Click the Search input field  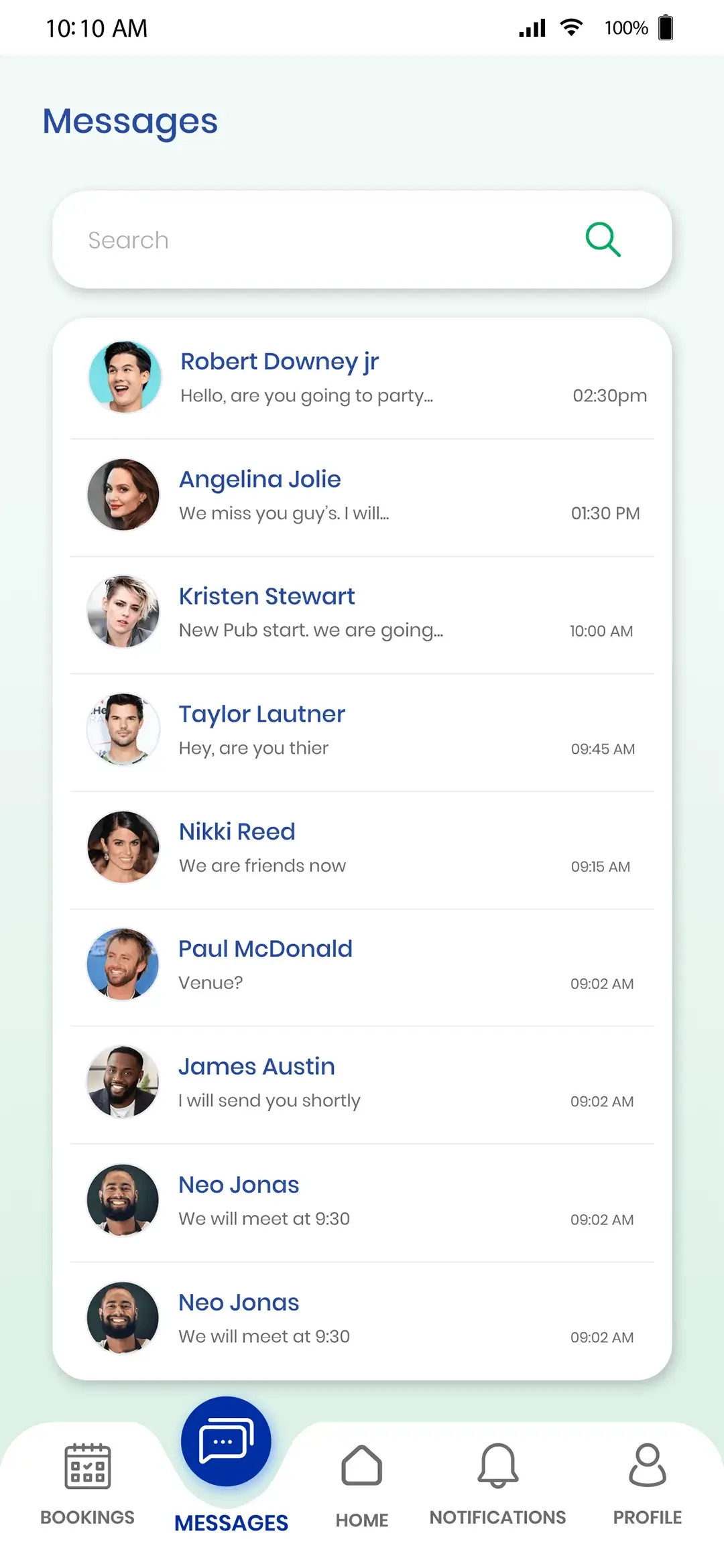(268, 239)
